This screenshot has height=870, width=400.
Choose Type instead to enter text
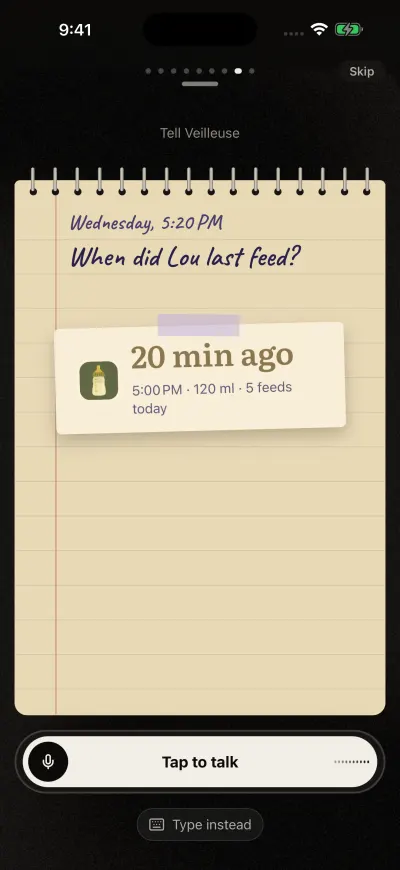200,825
